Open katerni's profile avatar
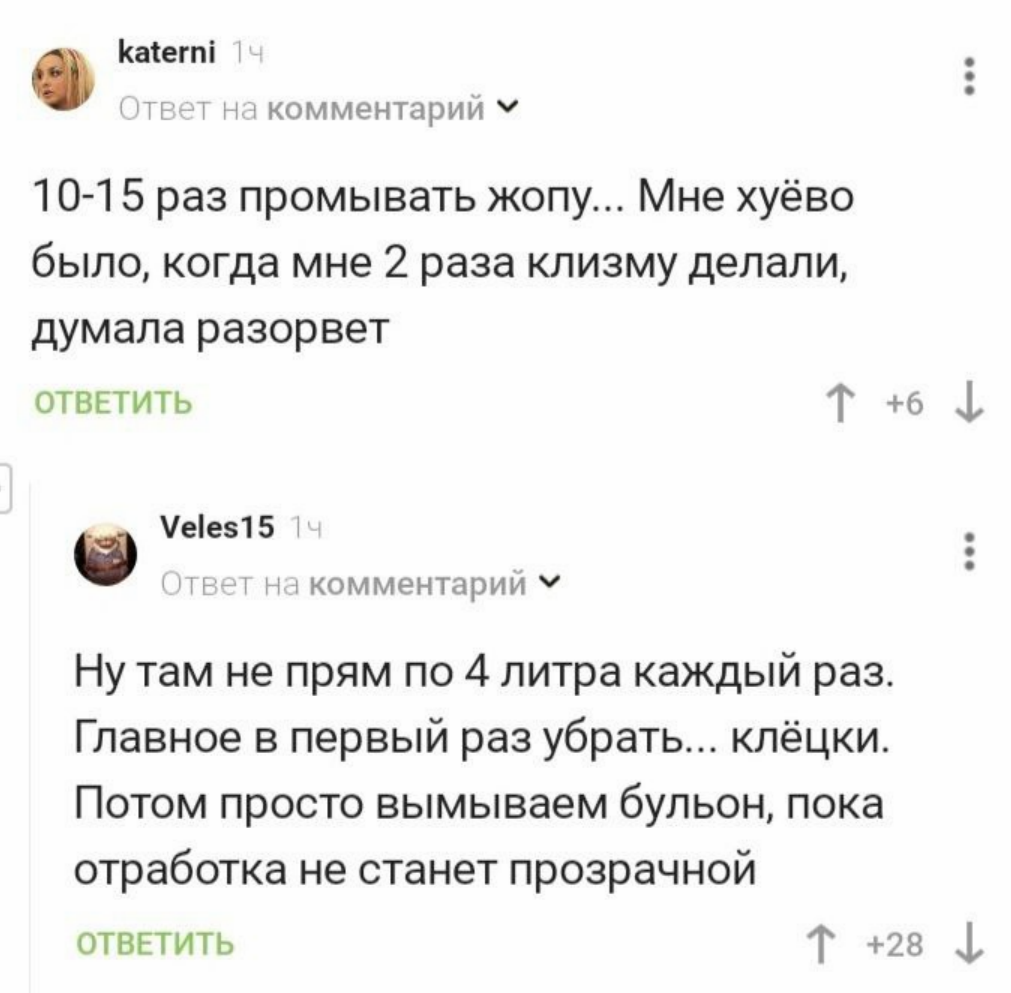The width and height of the screenshot is (1011, 993). (65, 78)
